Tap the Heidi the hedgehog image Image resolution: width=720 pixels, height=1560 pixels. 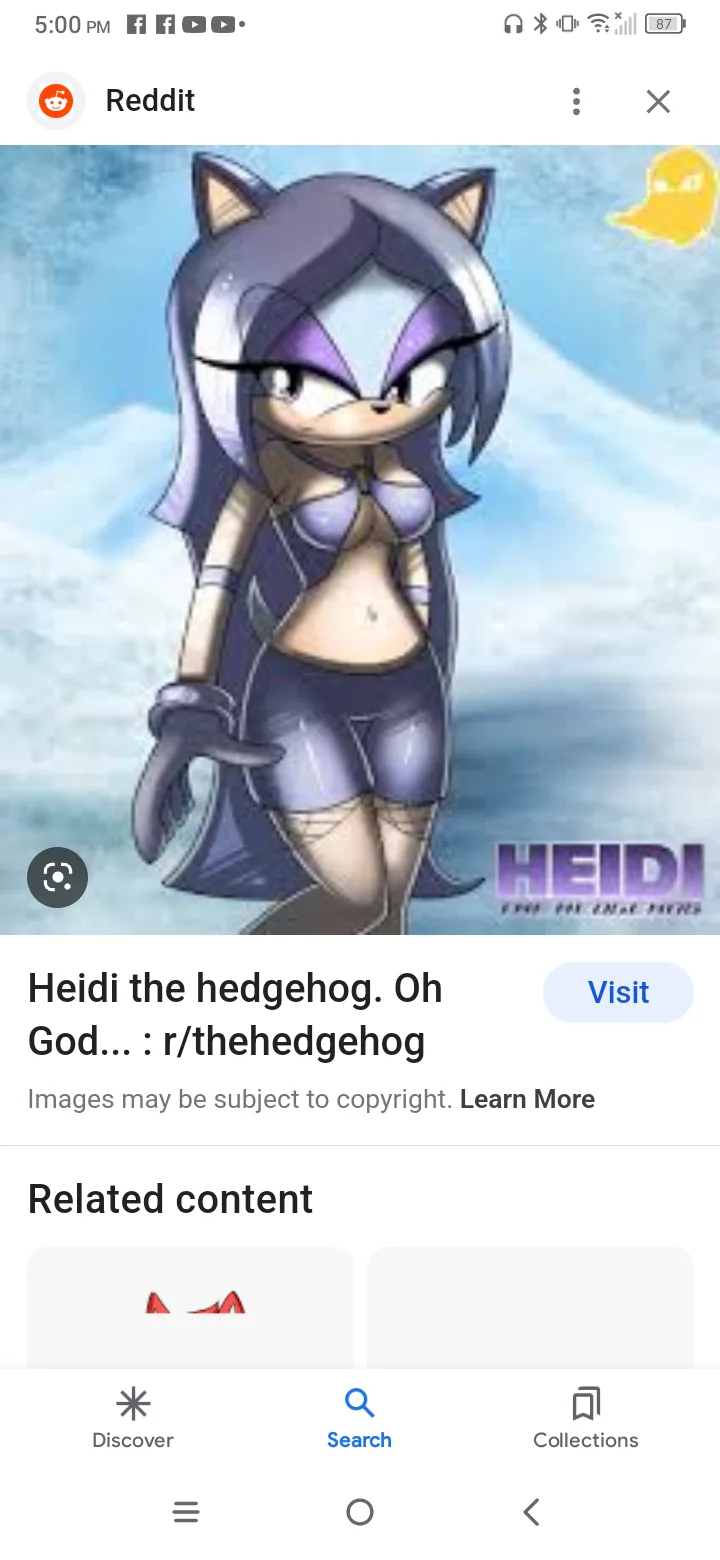[360, 540]
